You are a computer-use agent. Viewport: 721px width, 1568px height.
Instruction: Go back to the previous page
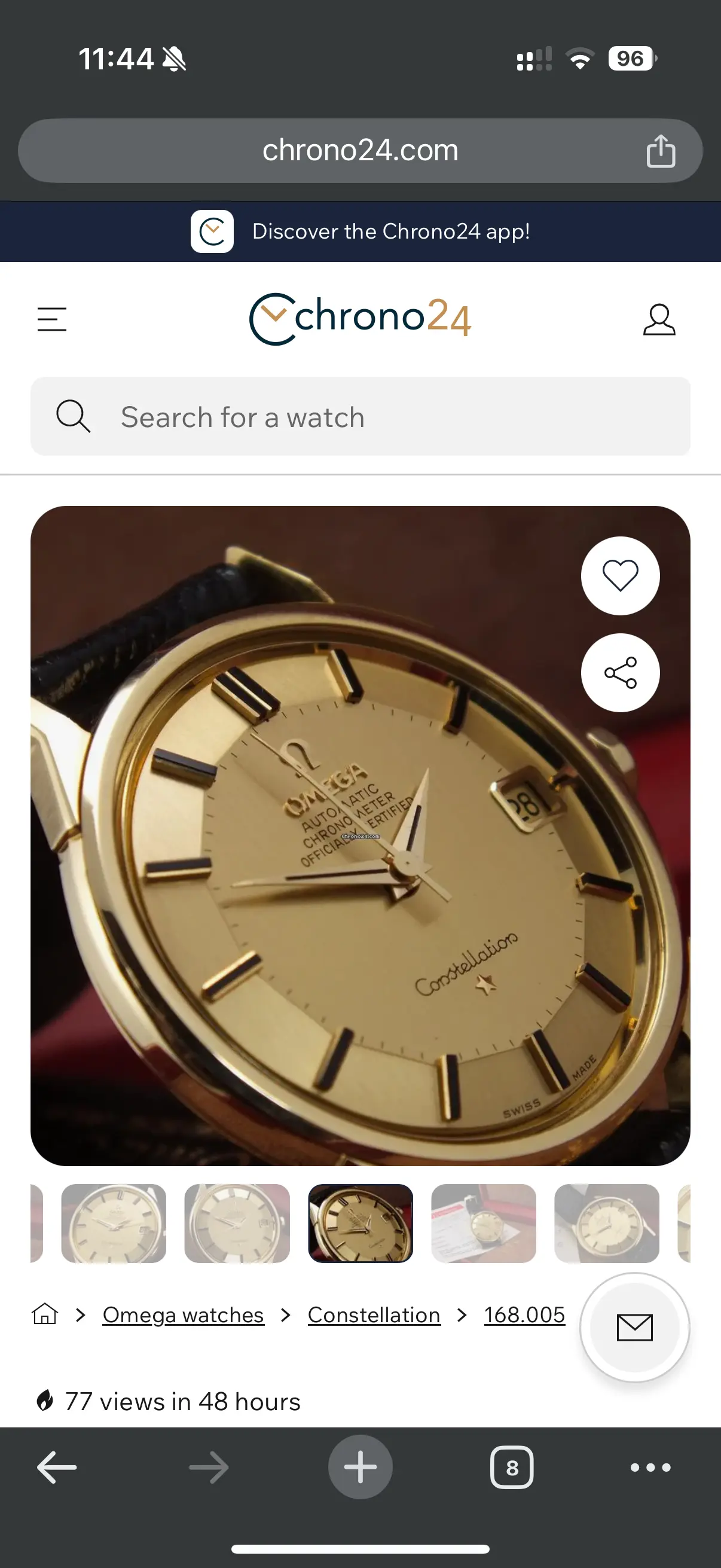[x=57, y=1468]
